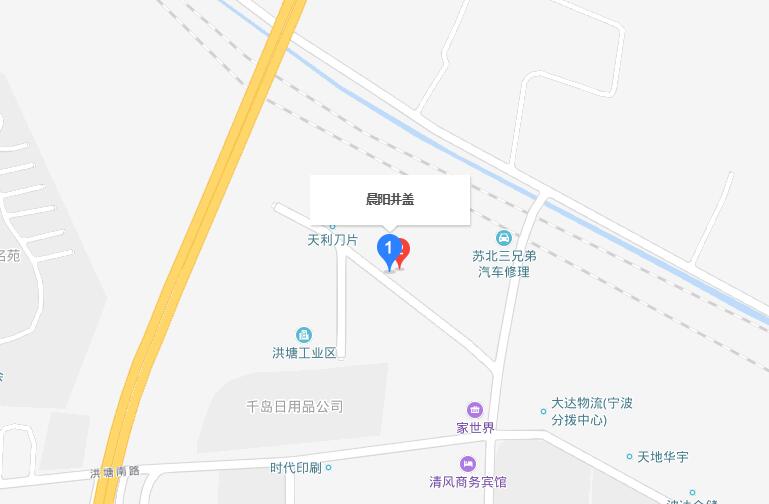
Task: Tap the blue marker numbered 1
Action: (x=388, y=248)
